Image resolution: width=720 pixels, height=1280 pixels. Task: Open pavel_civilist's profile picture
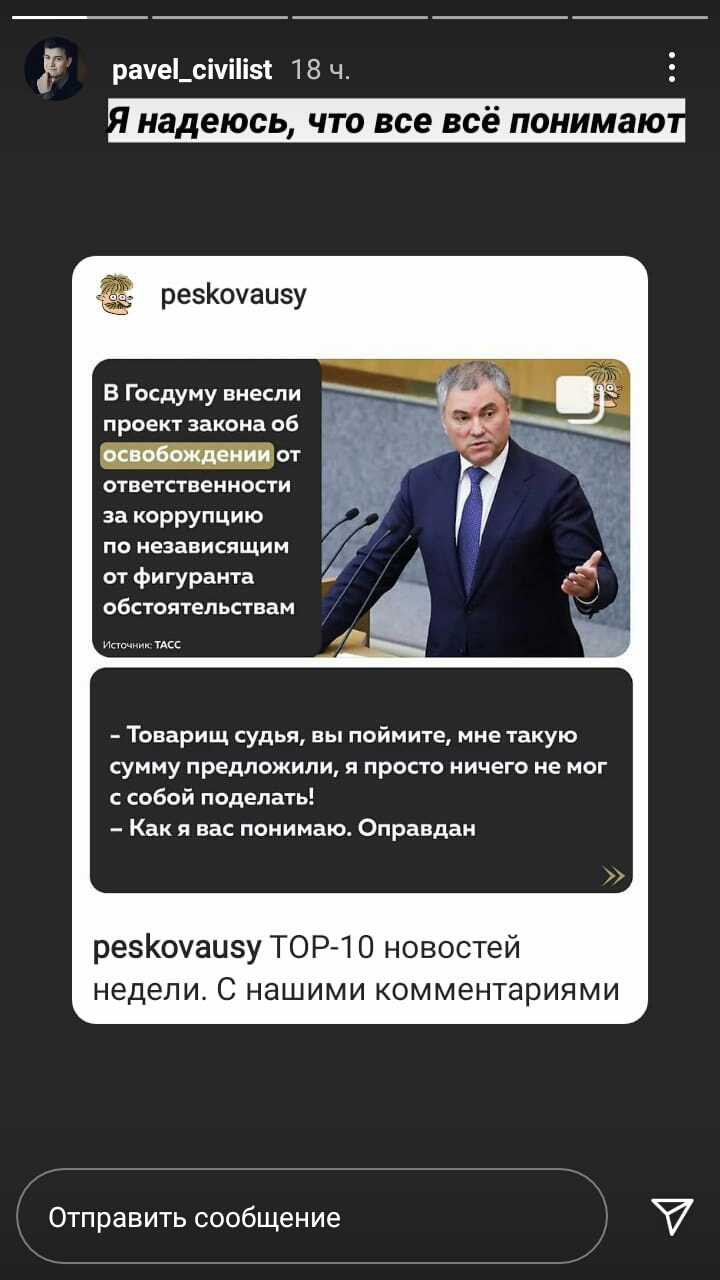click(55, 69)
